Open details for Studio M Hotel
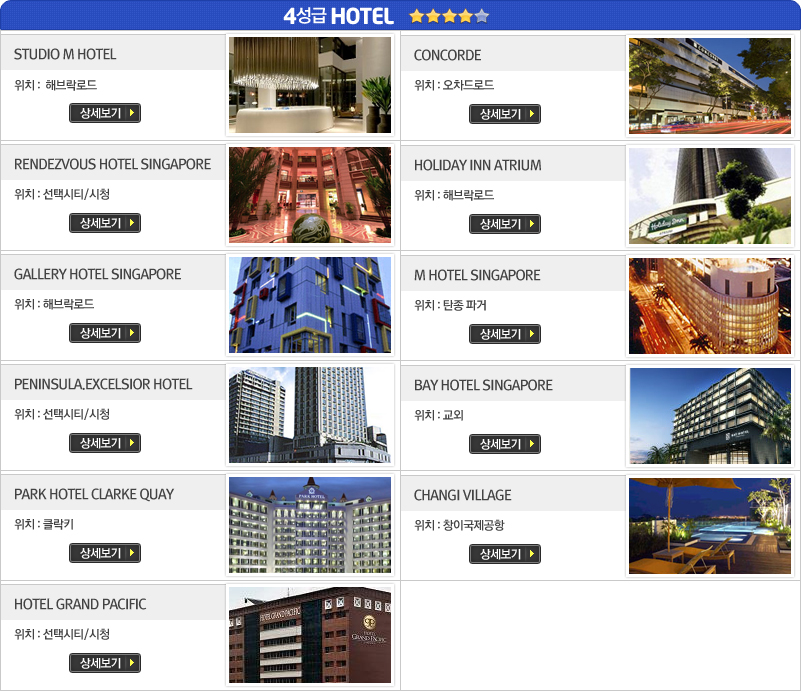Image resolution: width=801 pixels, height=691 pixels. [x=105, y=113]
